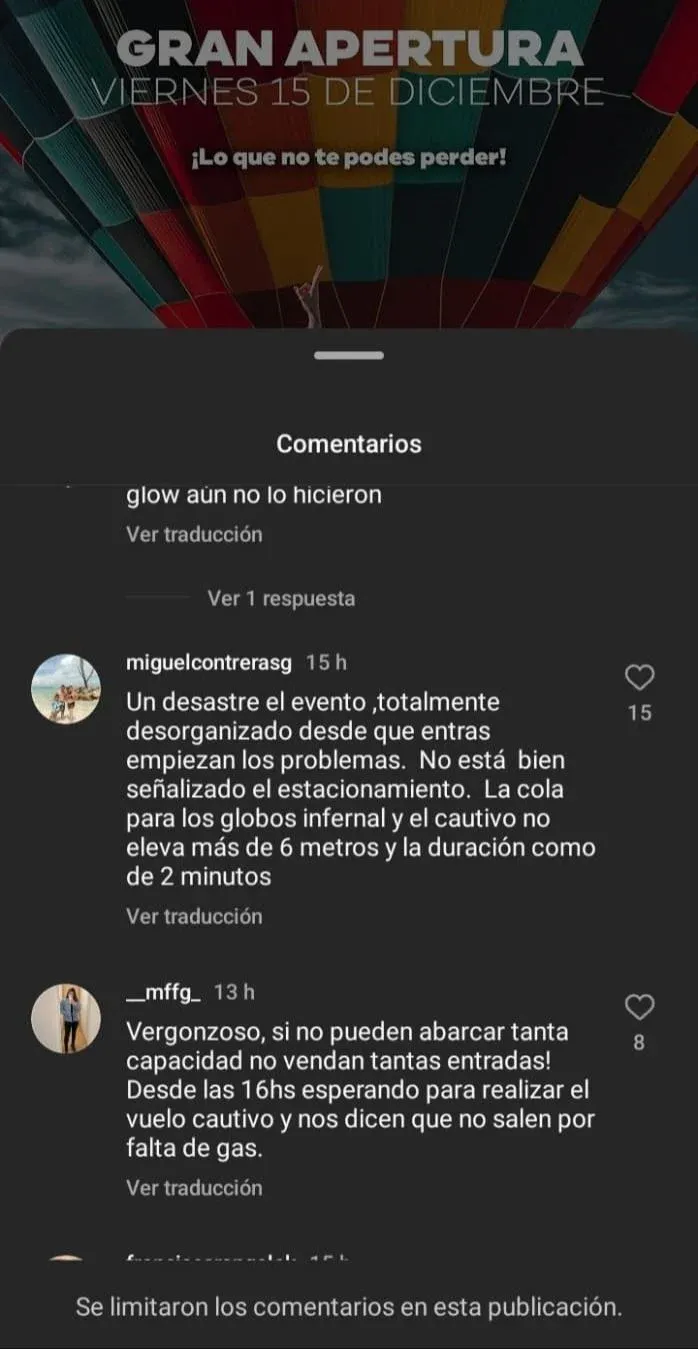The width and height of the screenshot is (698, 1349).
Task: Open __mffg_'s profile picture
Action: (x=66, y=1018)
